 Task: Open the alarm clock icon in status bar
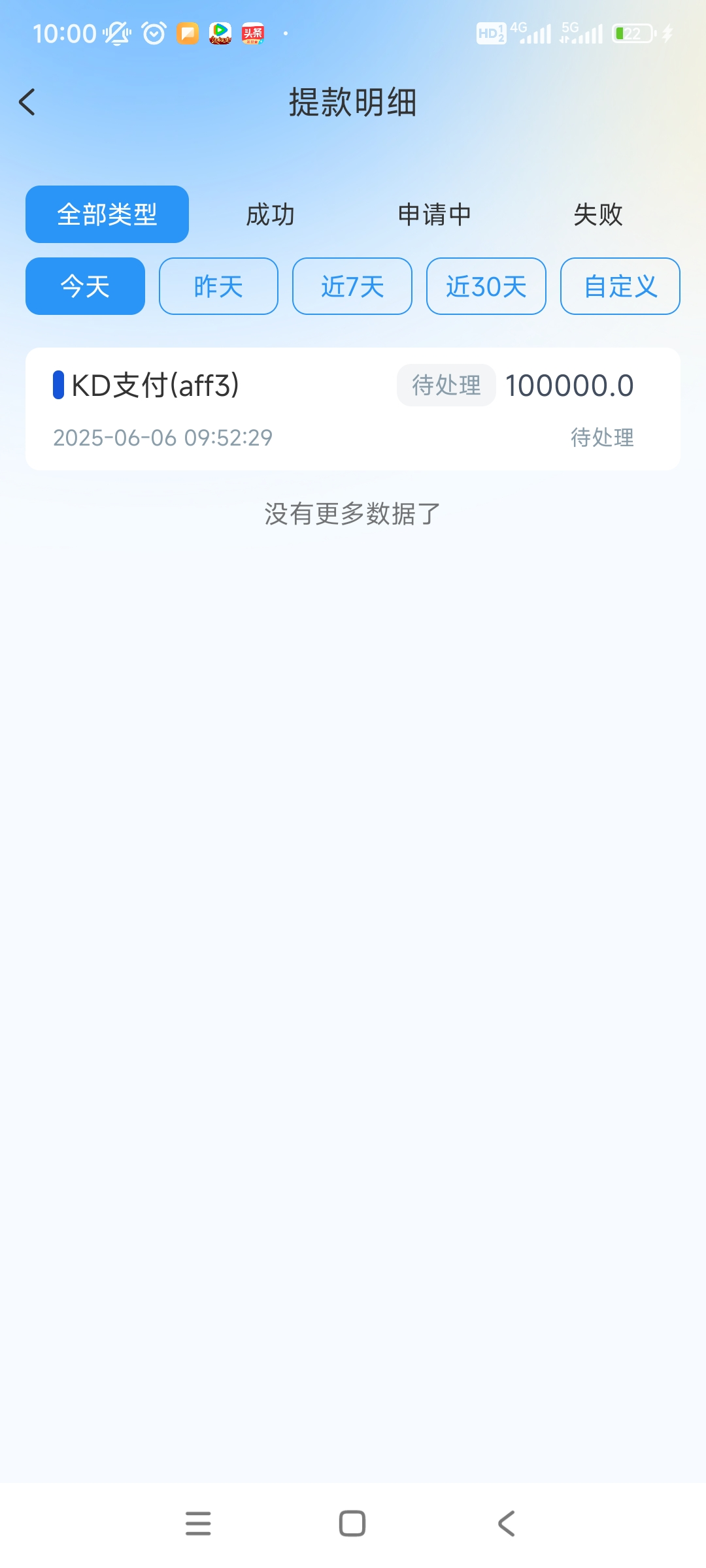click(152, 33)
